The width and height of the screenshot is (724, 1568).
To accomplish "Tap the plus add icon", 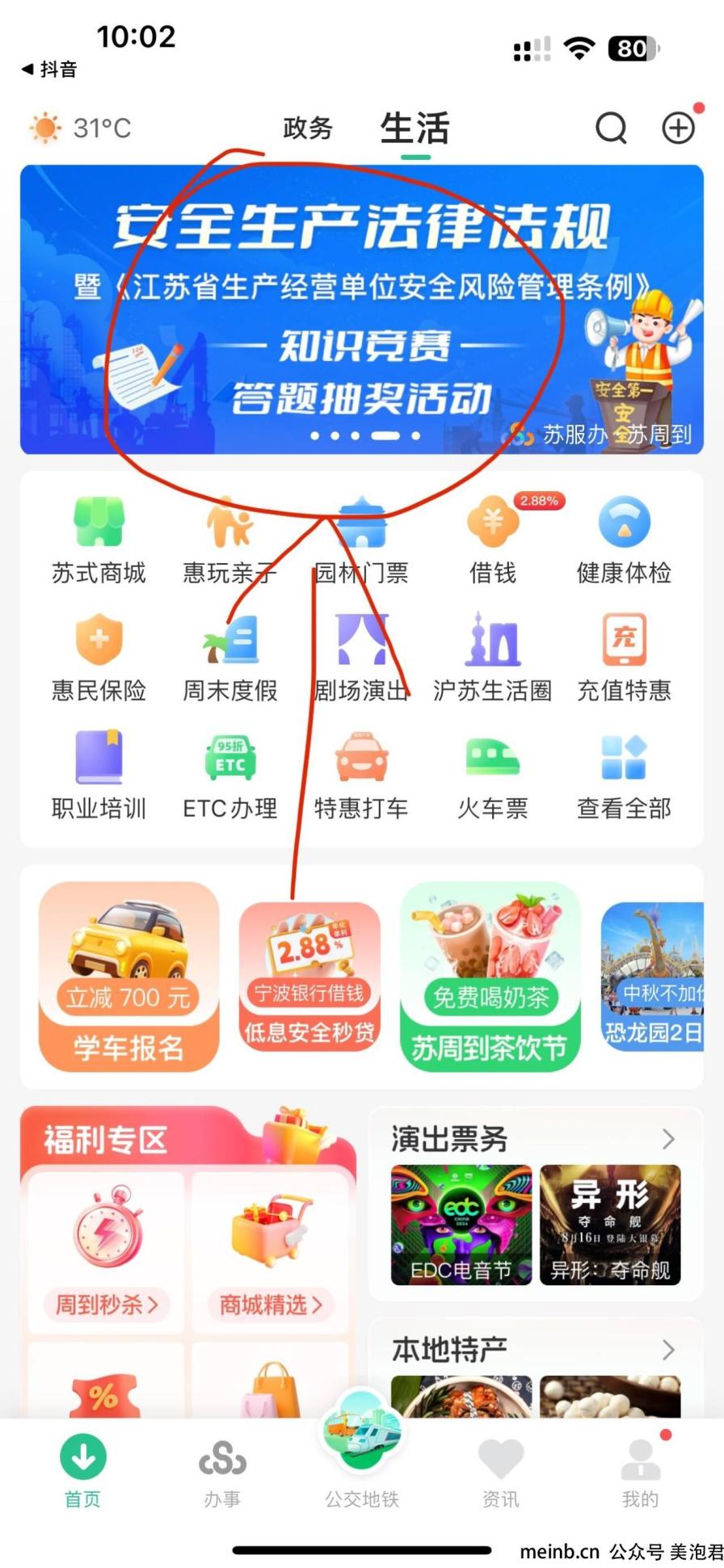I will coord(678,128).
